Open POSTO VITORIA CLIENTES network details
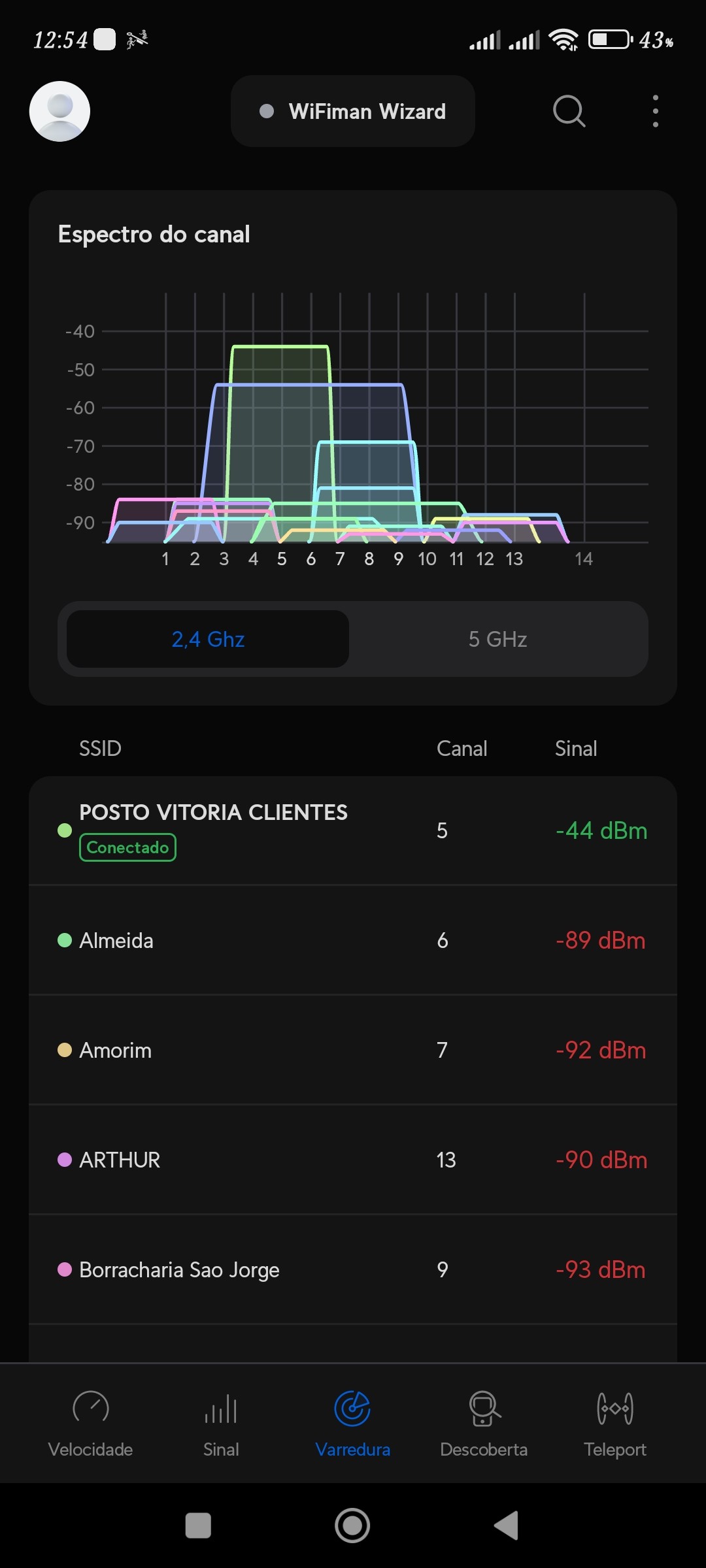This screenshot has height=1568, width=706. 353,830
